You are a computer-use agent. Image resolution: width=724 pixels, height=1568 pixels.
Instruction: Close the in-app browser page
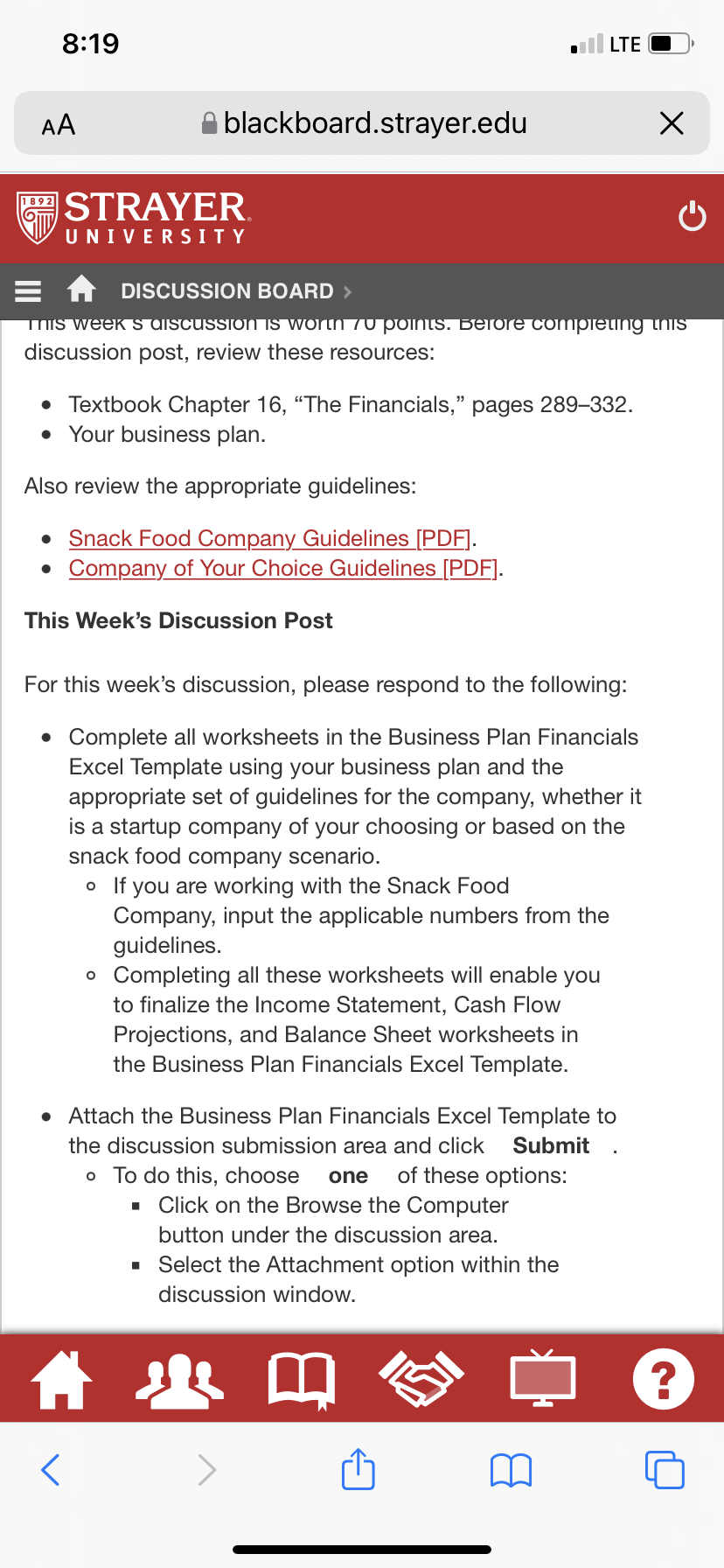point(672,123)
